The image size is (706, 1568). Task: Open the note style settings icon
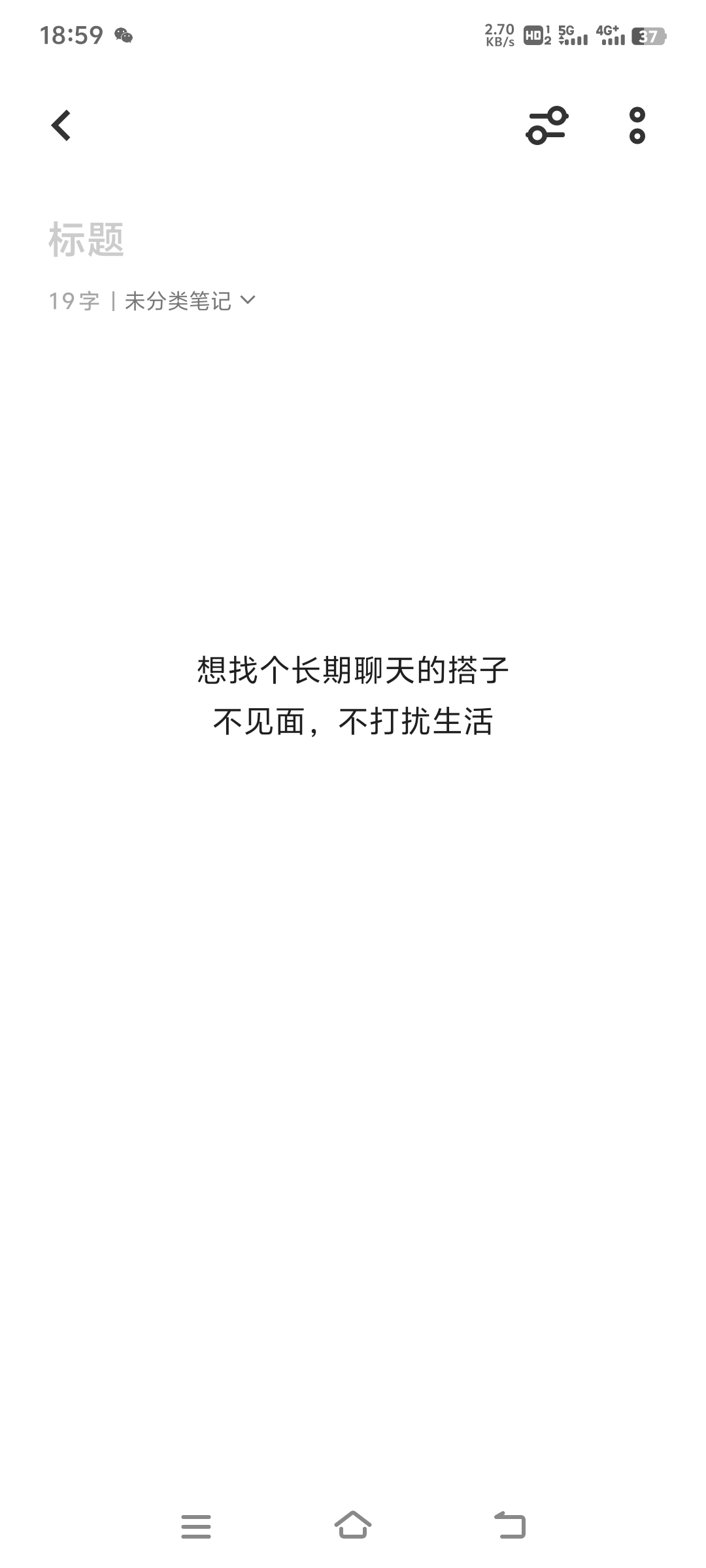pyautogui.click(x=547, y=125)
